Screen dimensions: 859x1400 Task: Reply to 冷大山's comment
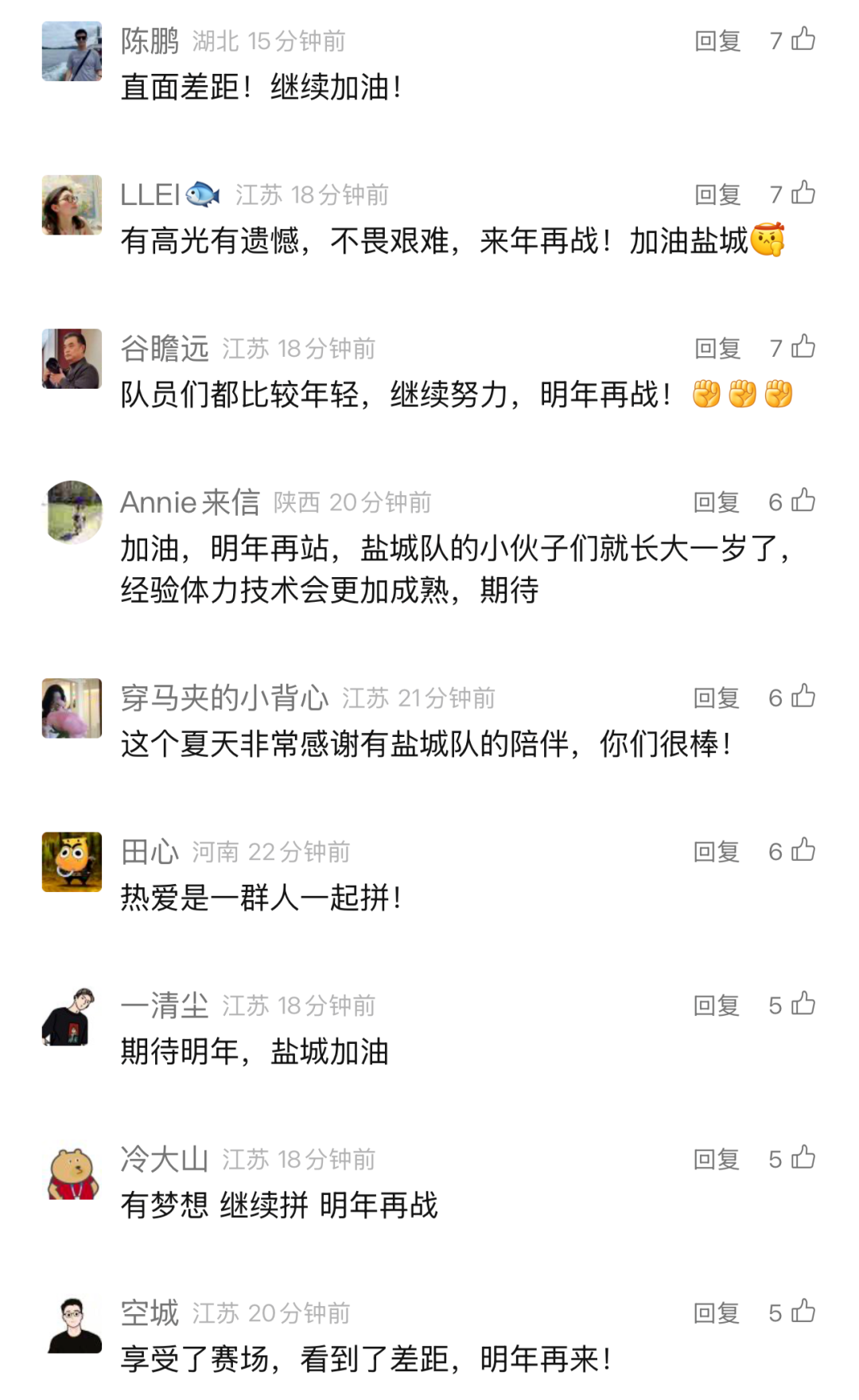click(717, 1160)
